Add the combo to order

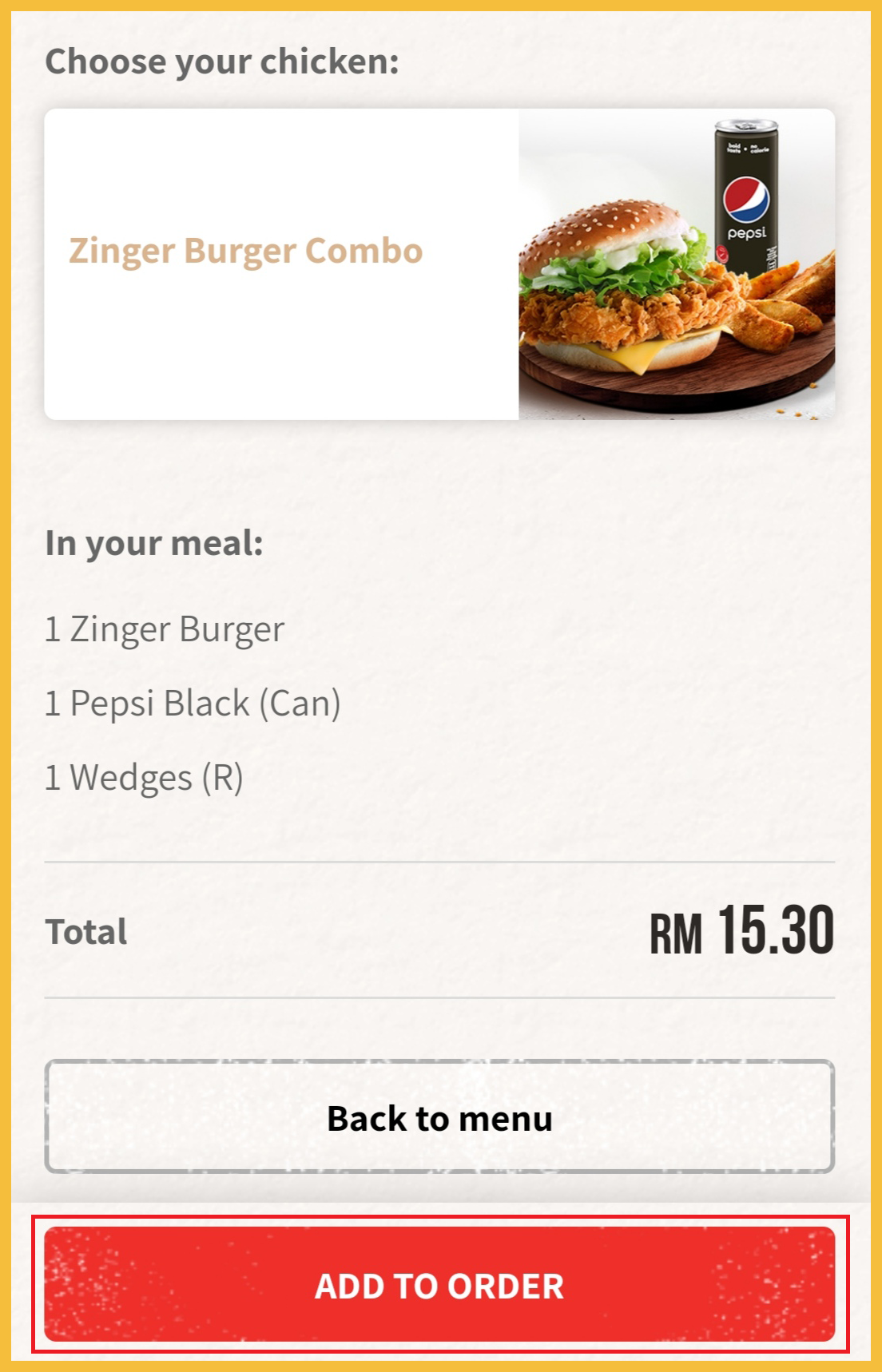tap(439, 1285)
